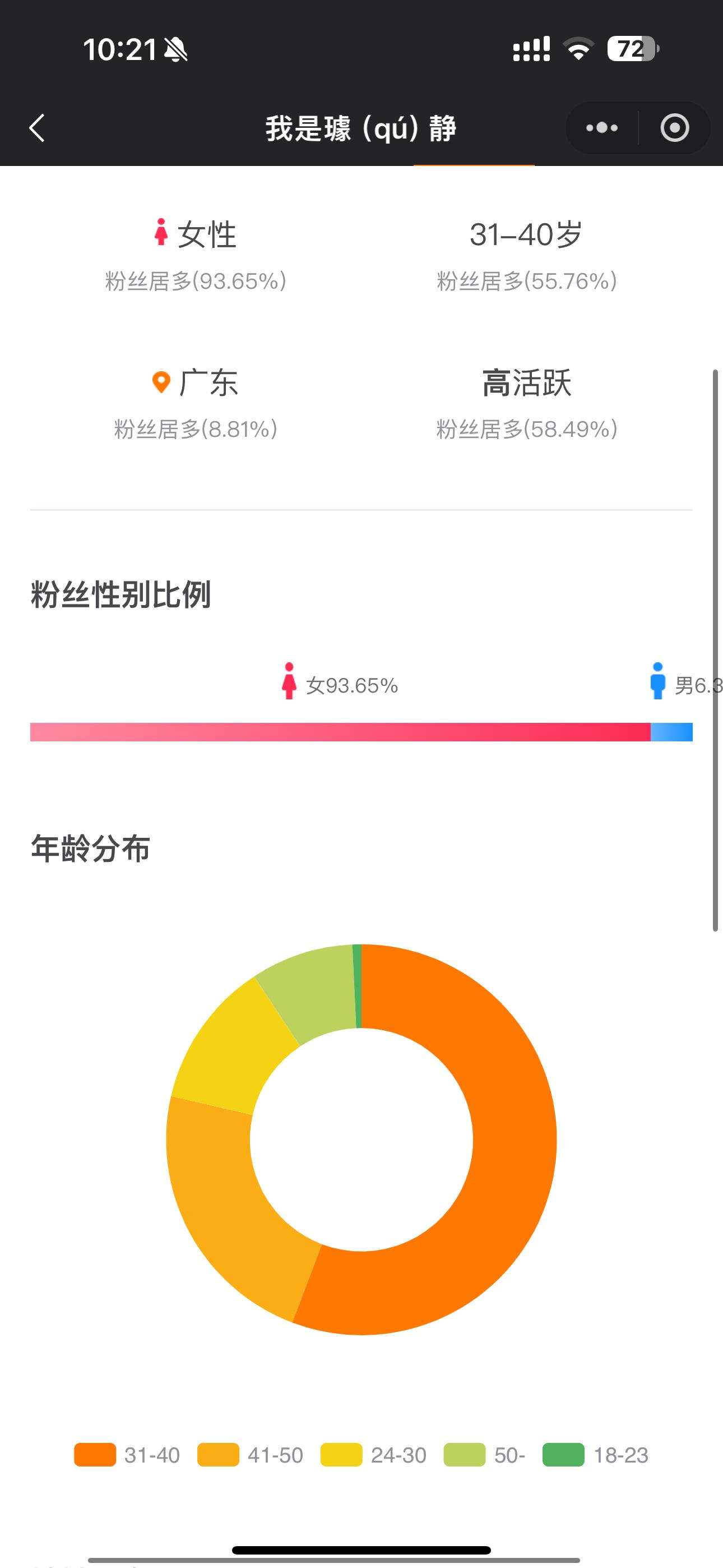The height and width of the screenshot is (1568, 723).
Task: Toggle the 31-40 legend item
Action: [x=127, y=1455]
